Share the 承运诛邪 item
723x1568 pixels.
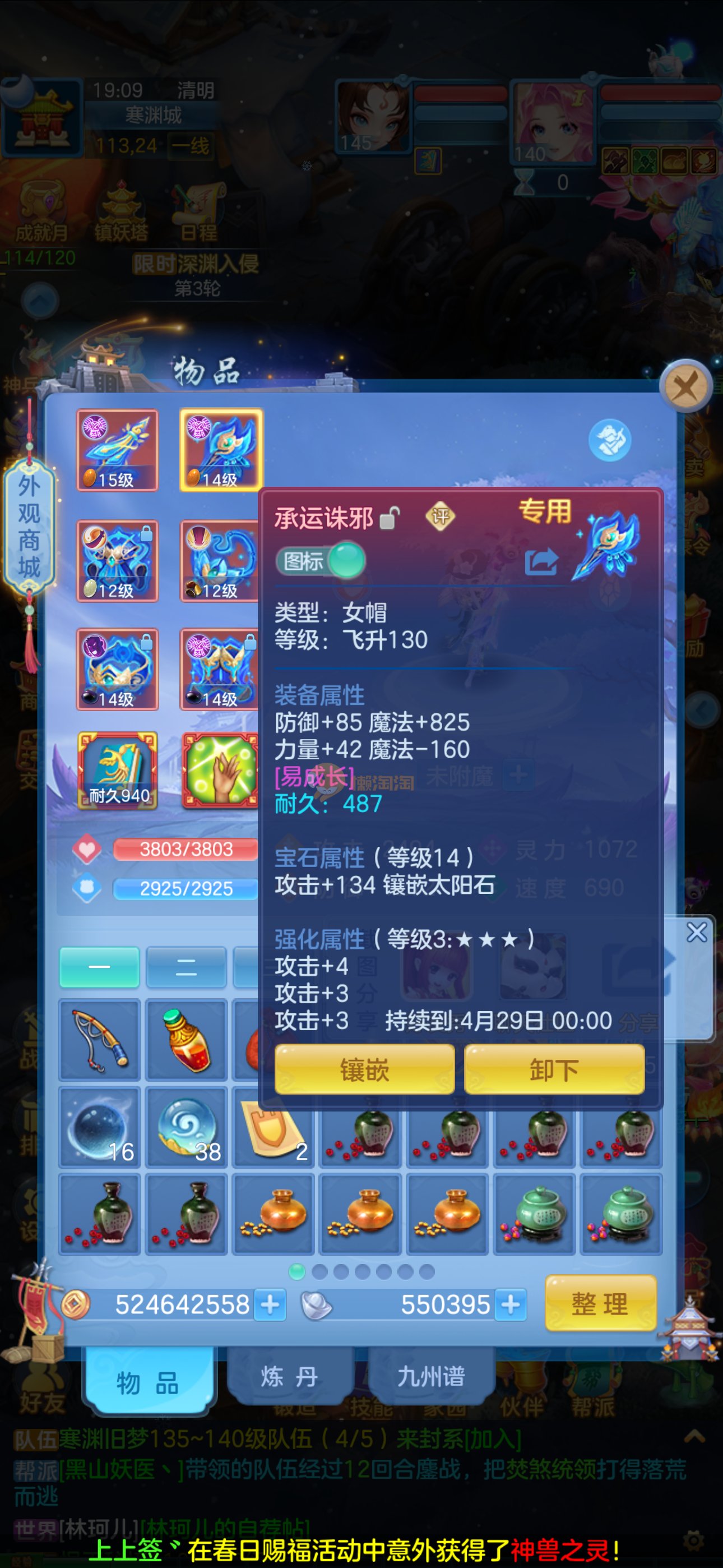click(541, 561)
